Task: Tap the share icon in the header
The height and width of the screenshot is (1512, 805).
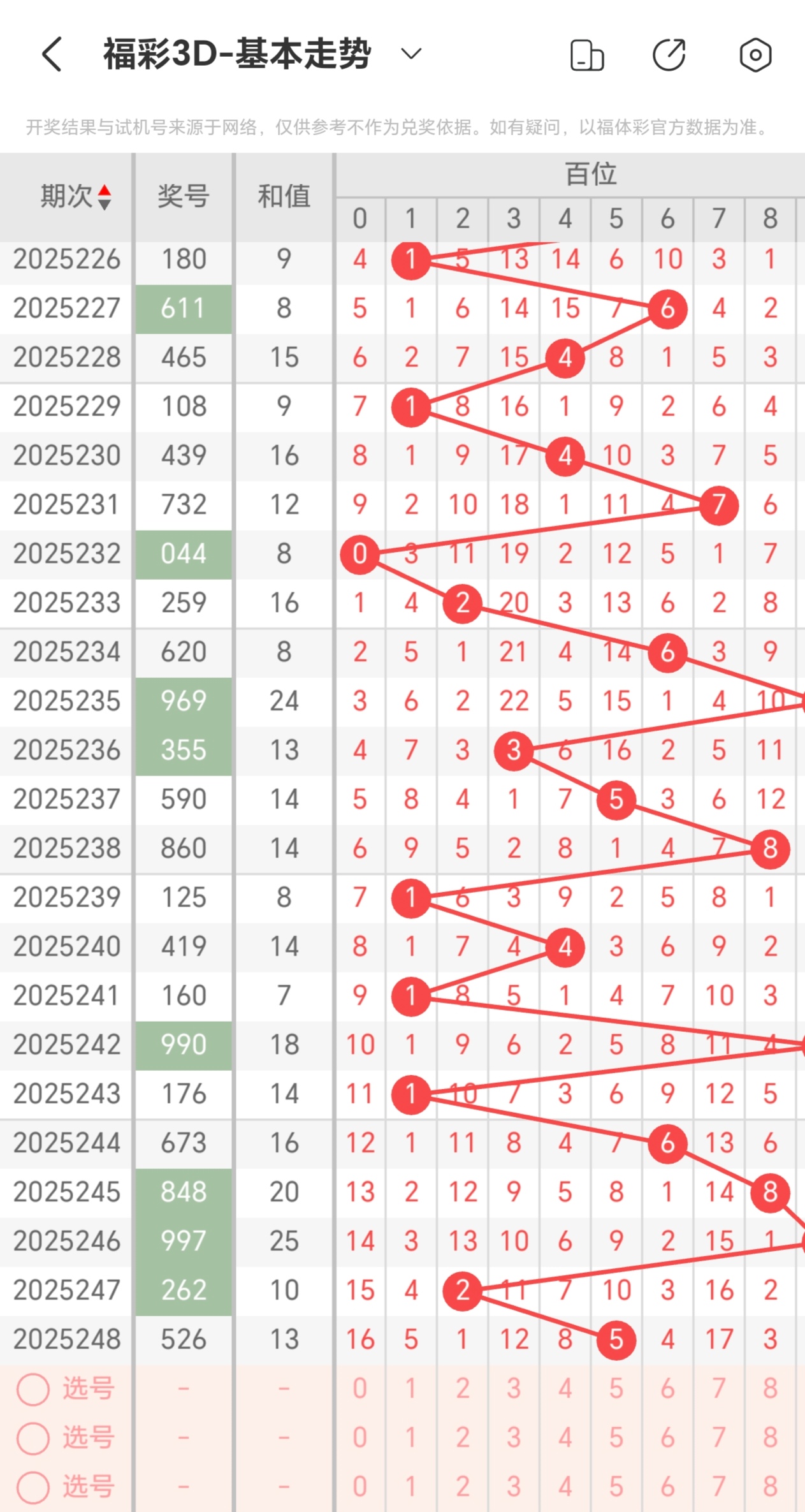Action: [x=669, y=55]
